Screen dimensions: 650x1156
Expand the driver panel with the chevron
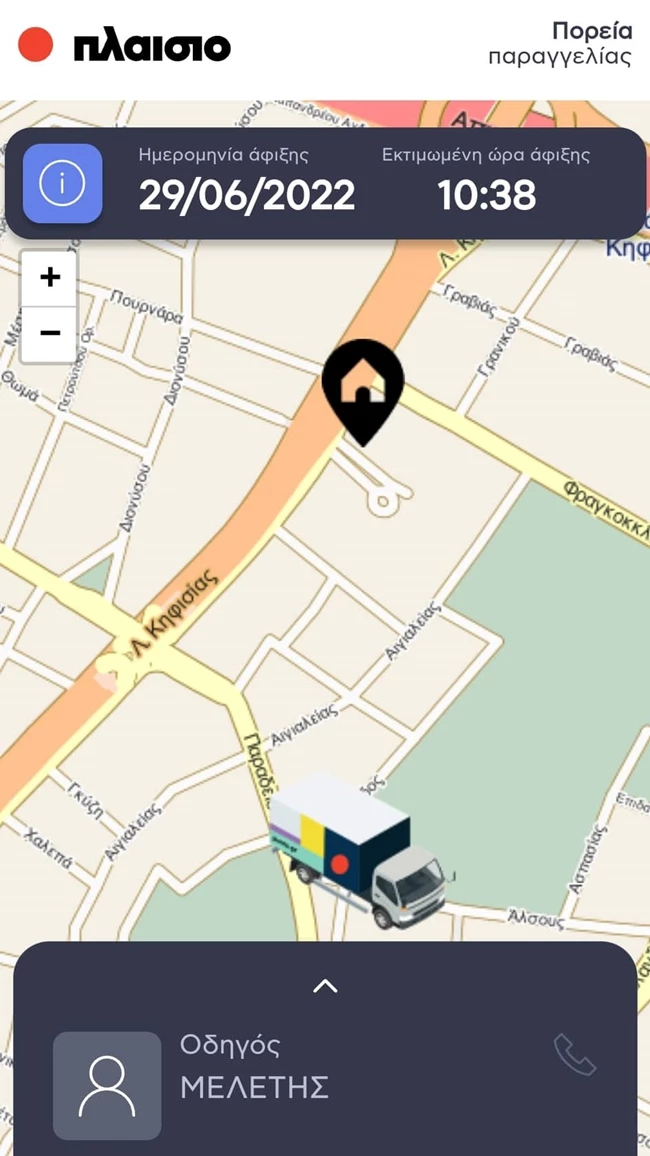click(325, 986)
